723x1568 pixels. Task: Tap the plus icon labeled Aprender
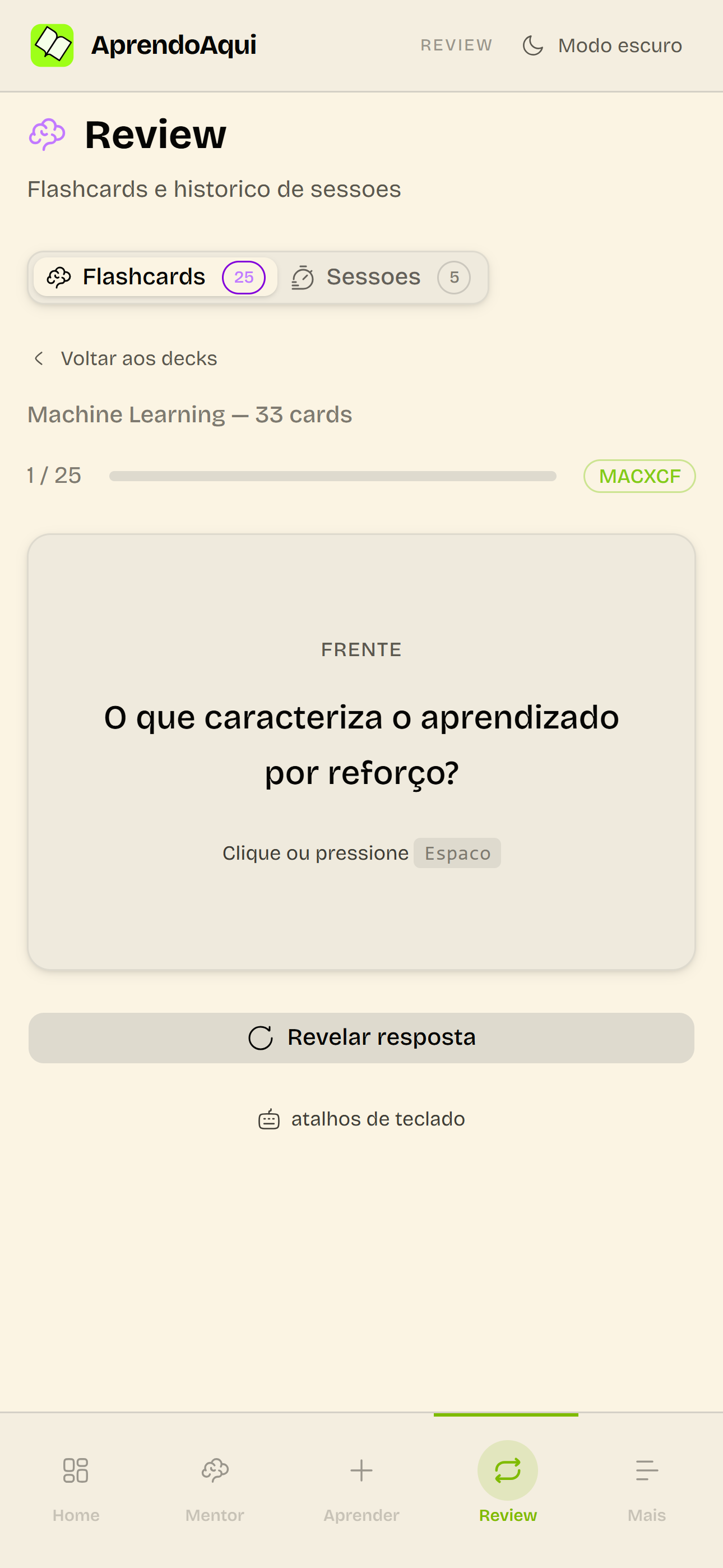click(x=361, y=1470)
